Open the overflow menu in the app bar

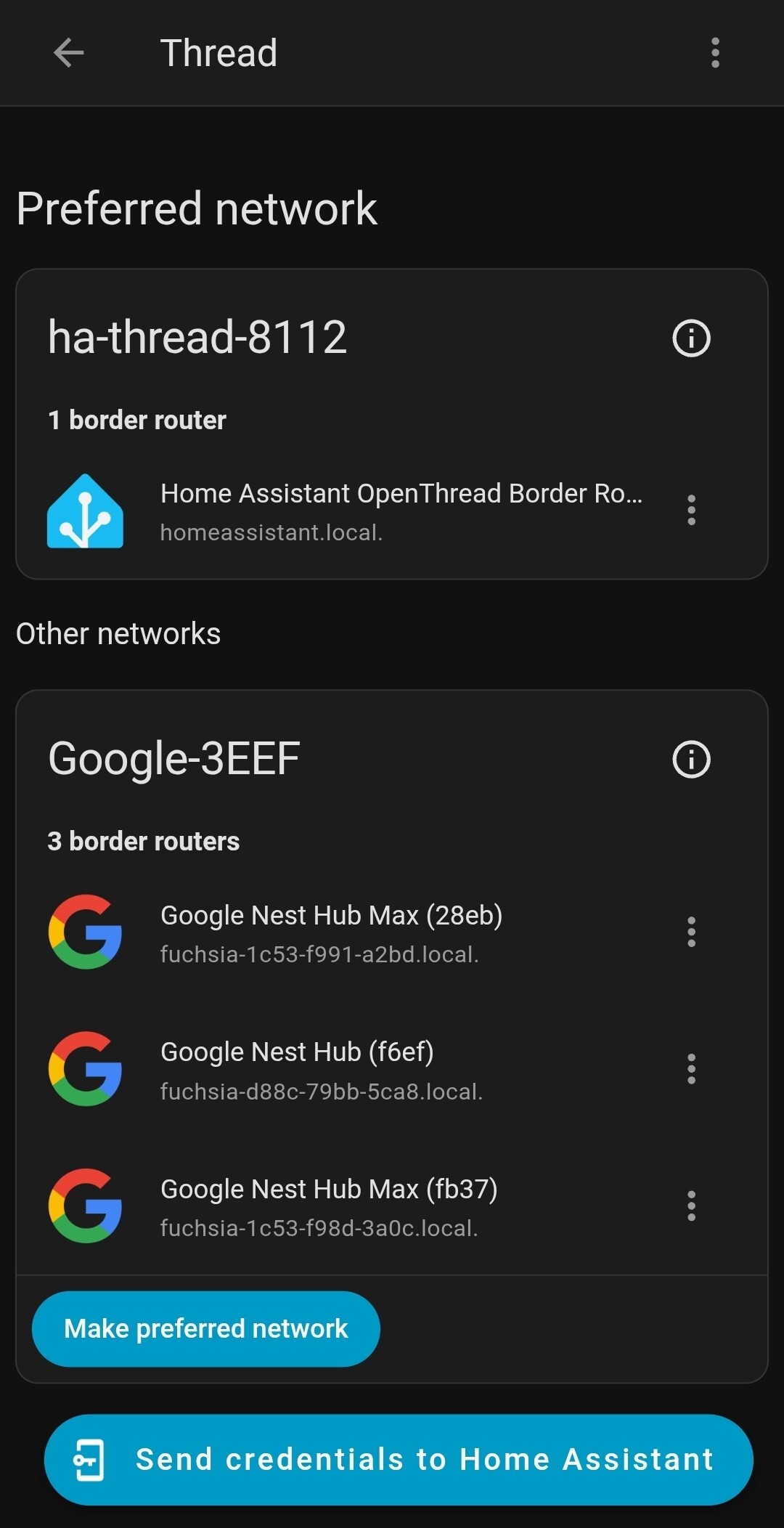tap(715, 53)
